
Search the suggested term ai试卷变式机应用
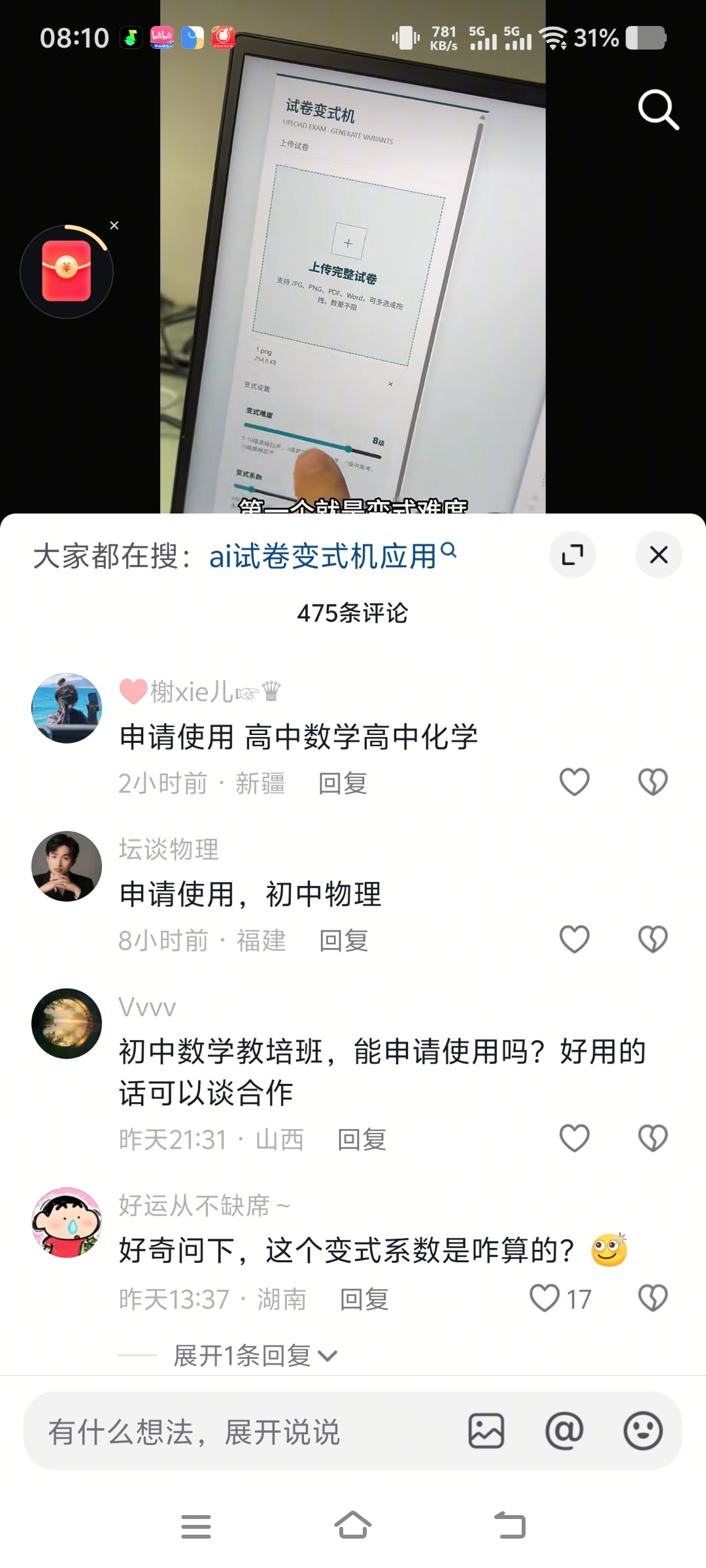(x=333, y=556)
